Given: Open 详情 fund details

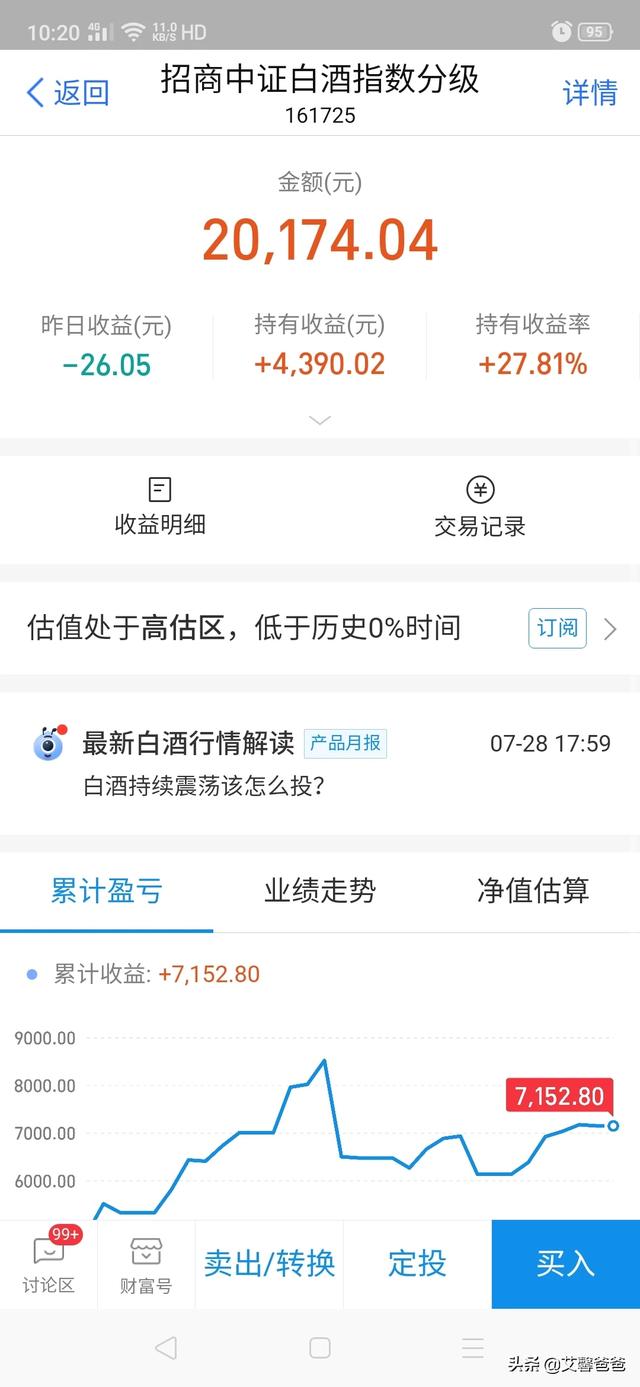Looking at the screenshot, I should tap(590, 93).
